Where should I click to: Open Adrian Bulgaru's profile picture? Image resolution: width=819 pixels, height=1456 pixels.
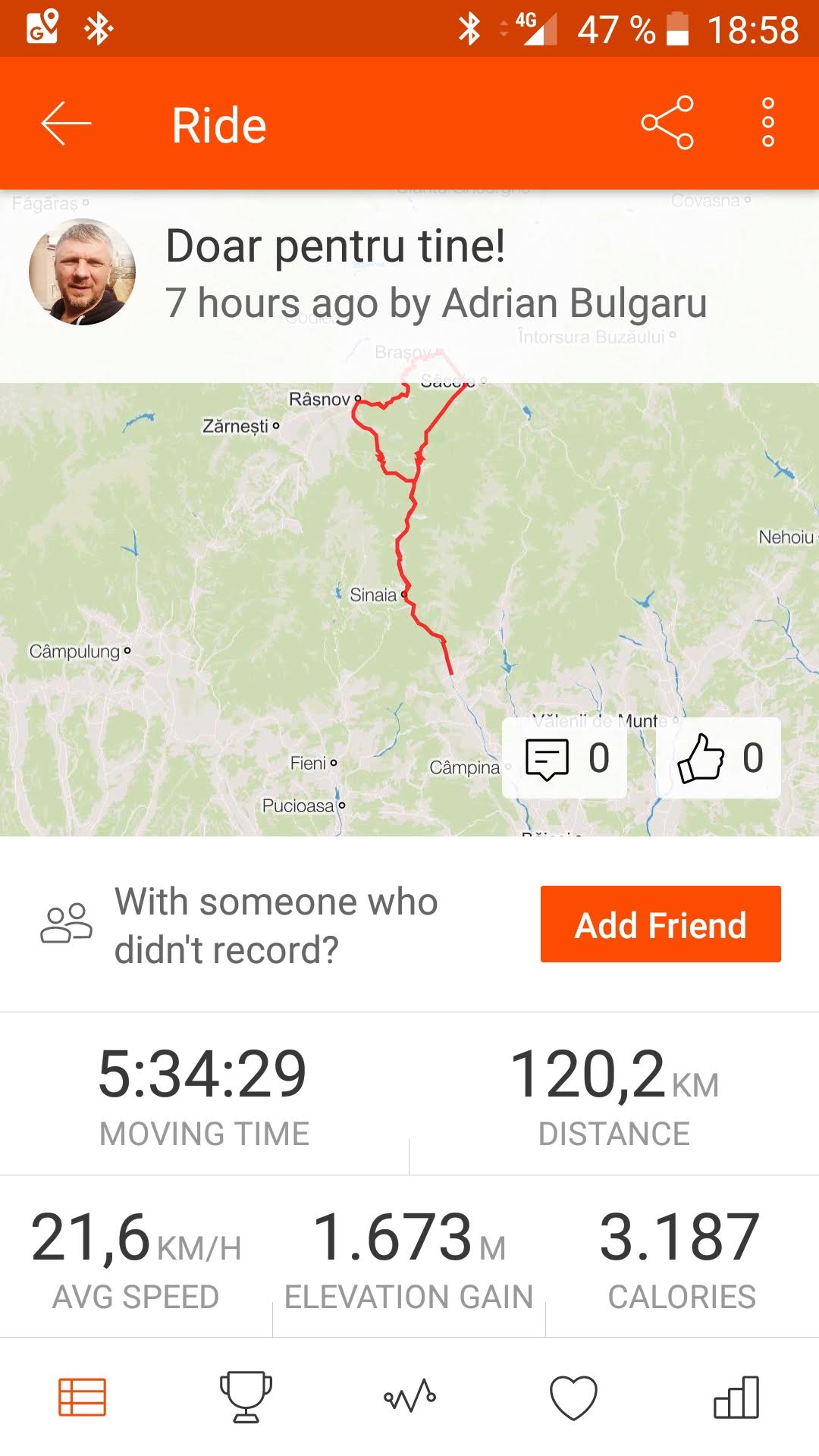pyautogui.click(x=82, y=272)
